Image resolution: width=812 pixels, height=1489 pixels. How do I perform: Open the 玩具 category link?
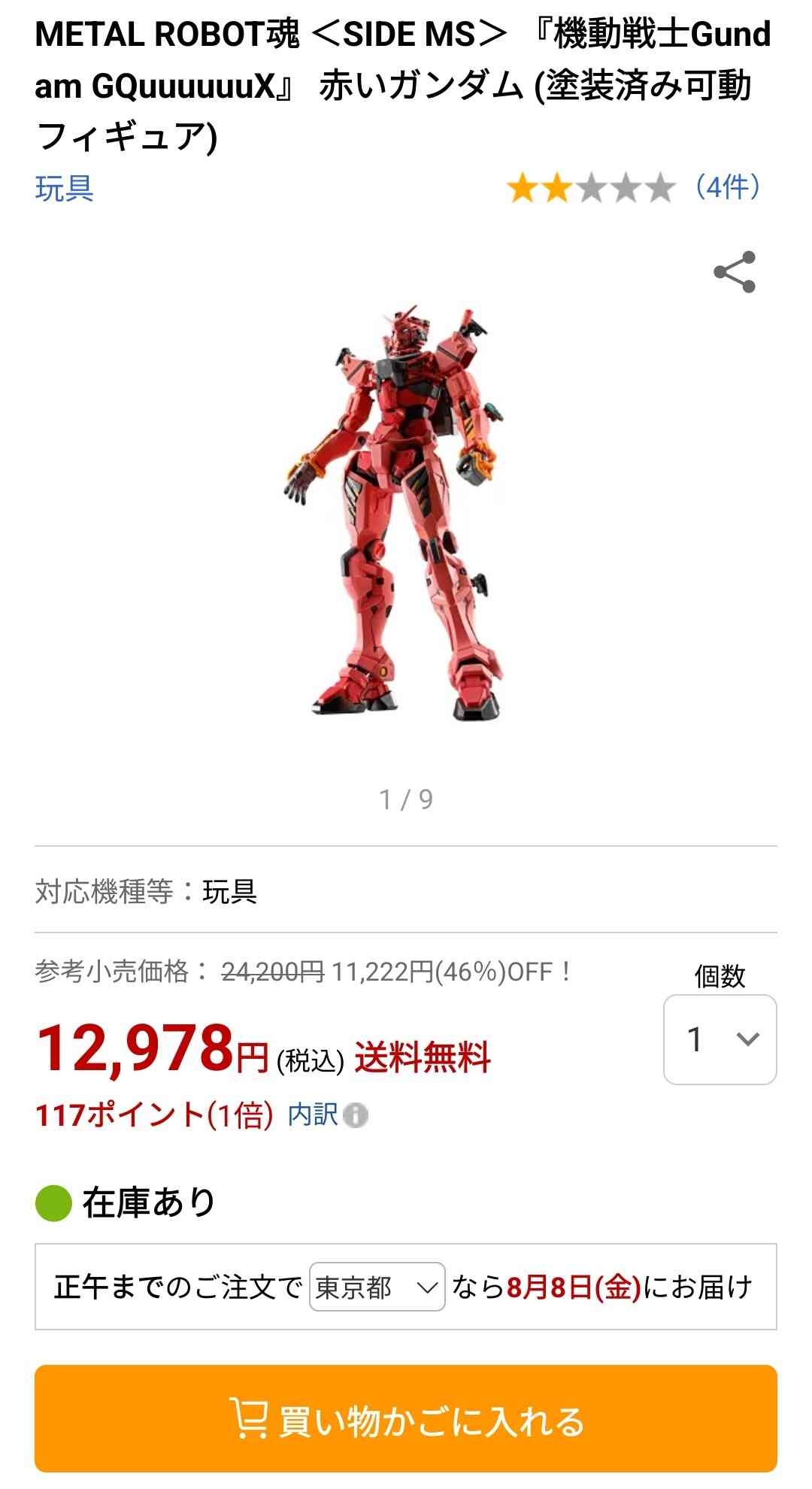click(x=65, y=188)
